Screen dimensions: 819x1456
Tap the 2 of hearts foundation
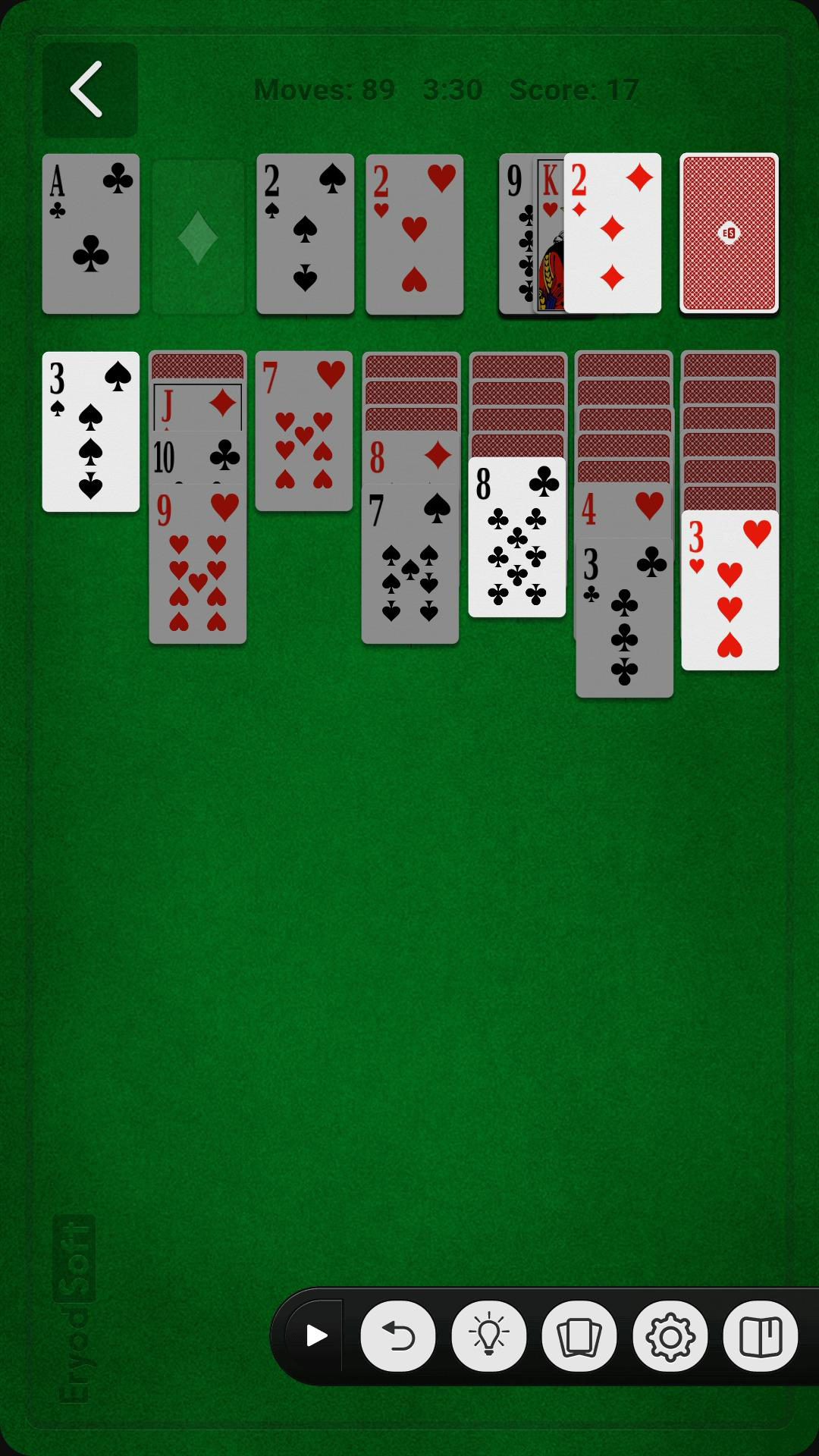pyautogui.click(x=414, y=234)
